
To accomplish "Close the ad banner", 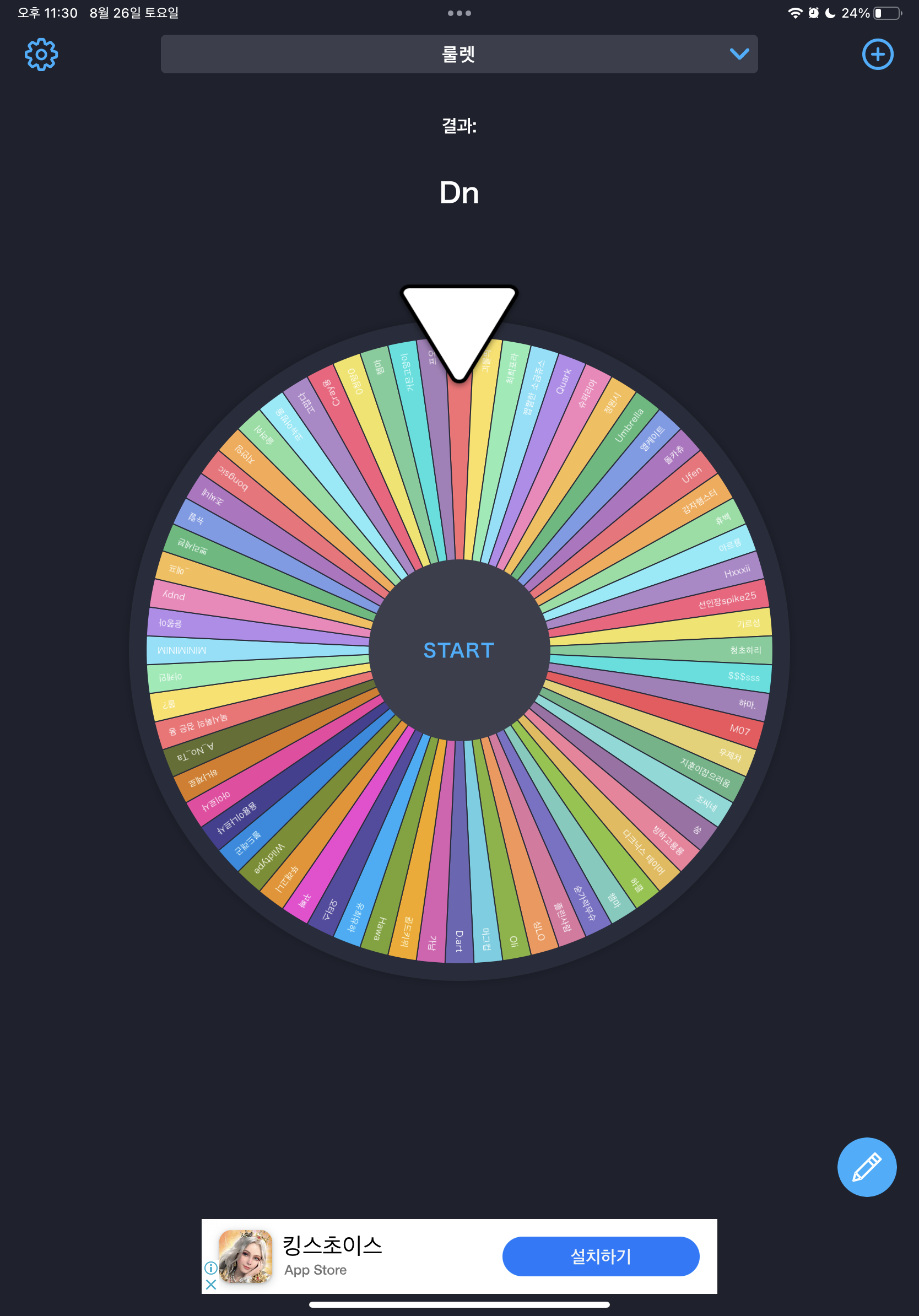I will (211, 1284).
